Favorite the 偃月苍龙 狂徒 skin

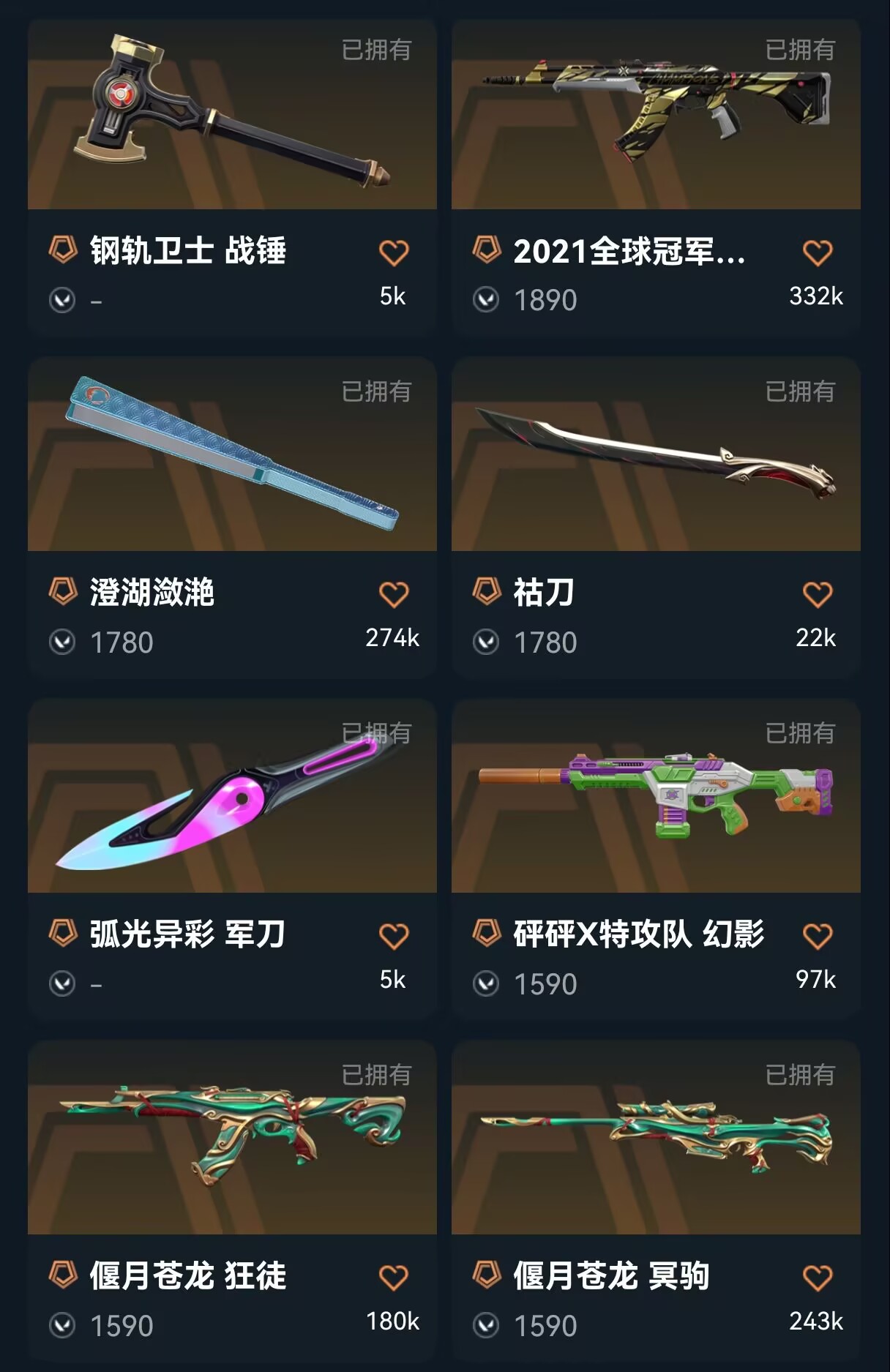click(394, 1278)
